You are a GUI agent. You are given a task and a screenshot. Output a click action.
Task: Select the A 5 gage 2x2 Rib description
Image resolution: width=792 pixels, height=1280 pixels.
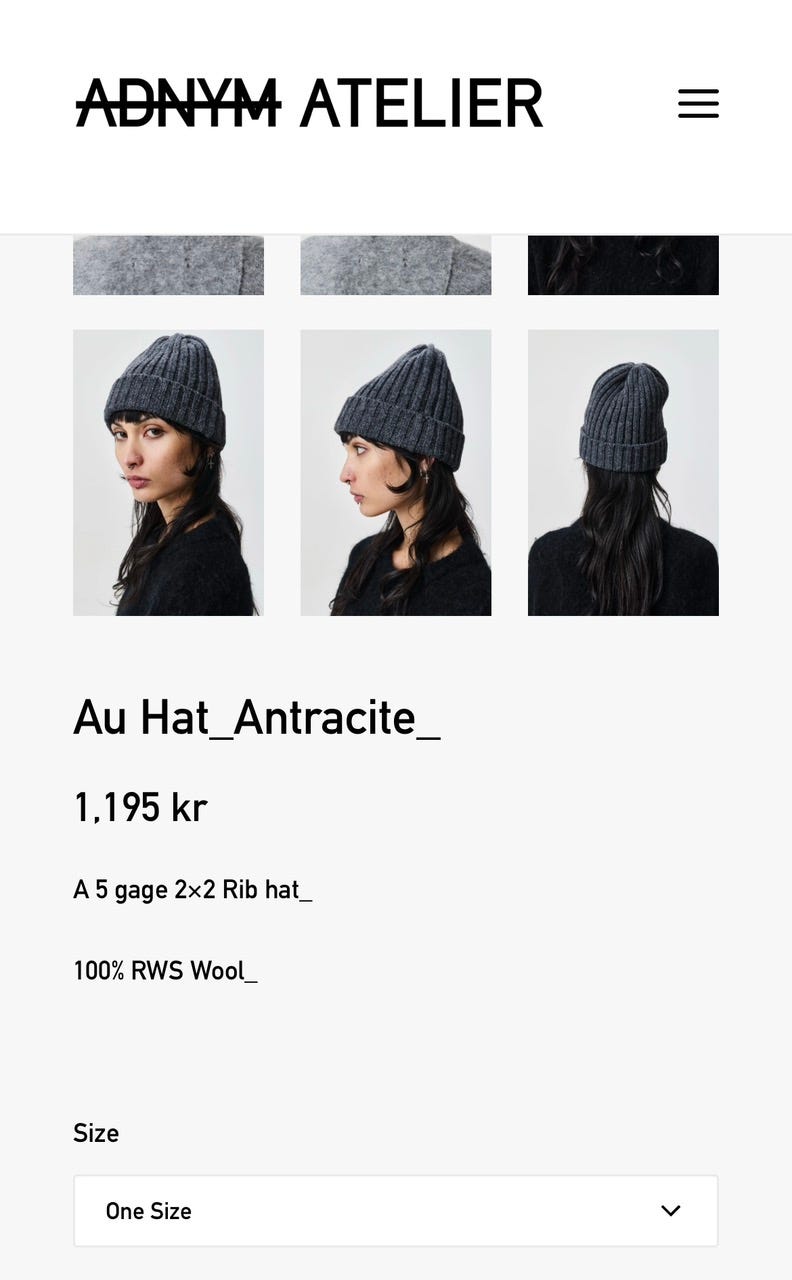coord(193,888)
